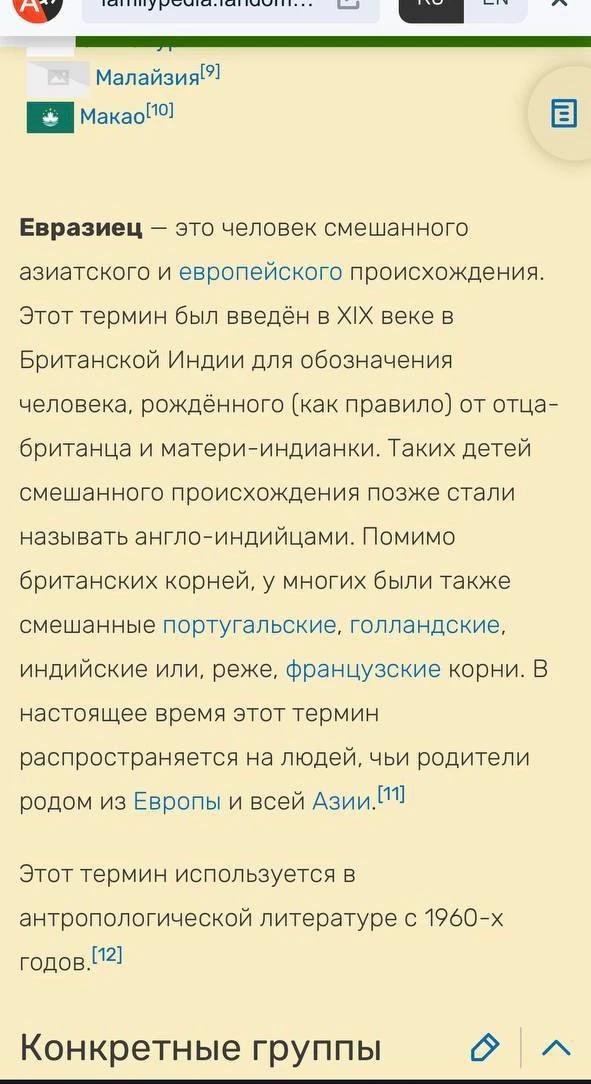
Task: Follow the Европы link
Action: [x=177, y=802]
